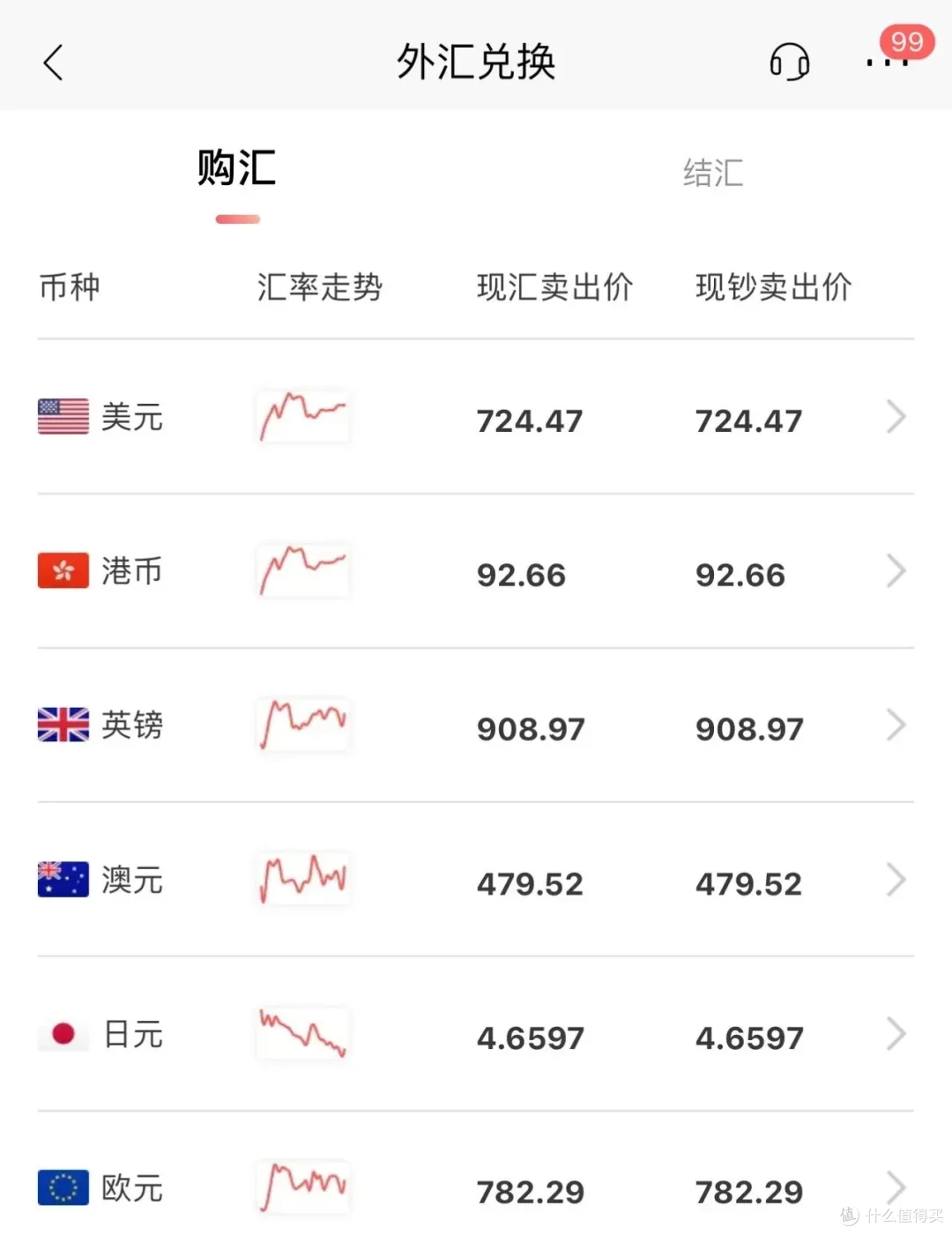This screenshot has height=1235, width=952.
Task: Click the Japan flag icon beside 日元
Action: point(63,1033)
